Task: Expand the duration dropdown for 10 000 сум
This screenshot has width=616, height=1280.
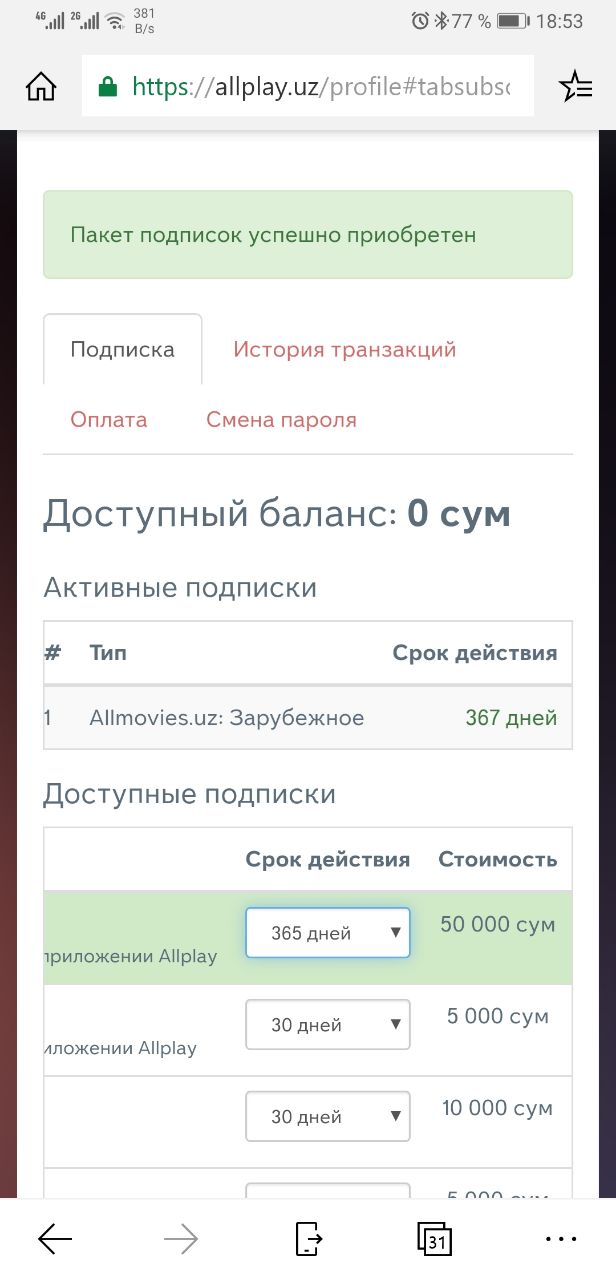Action: click(327, 1117)
